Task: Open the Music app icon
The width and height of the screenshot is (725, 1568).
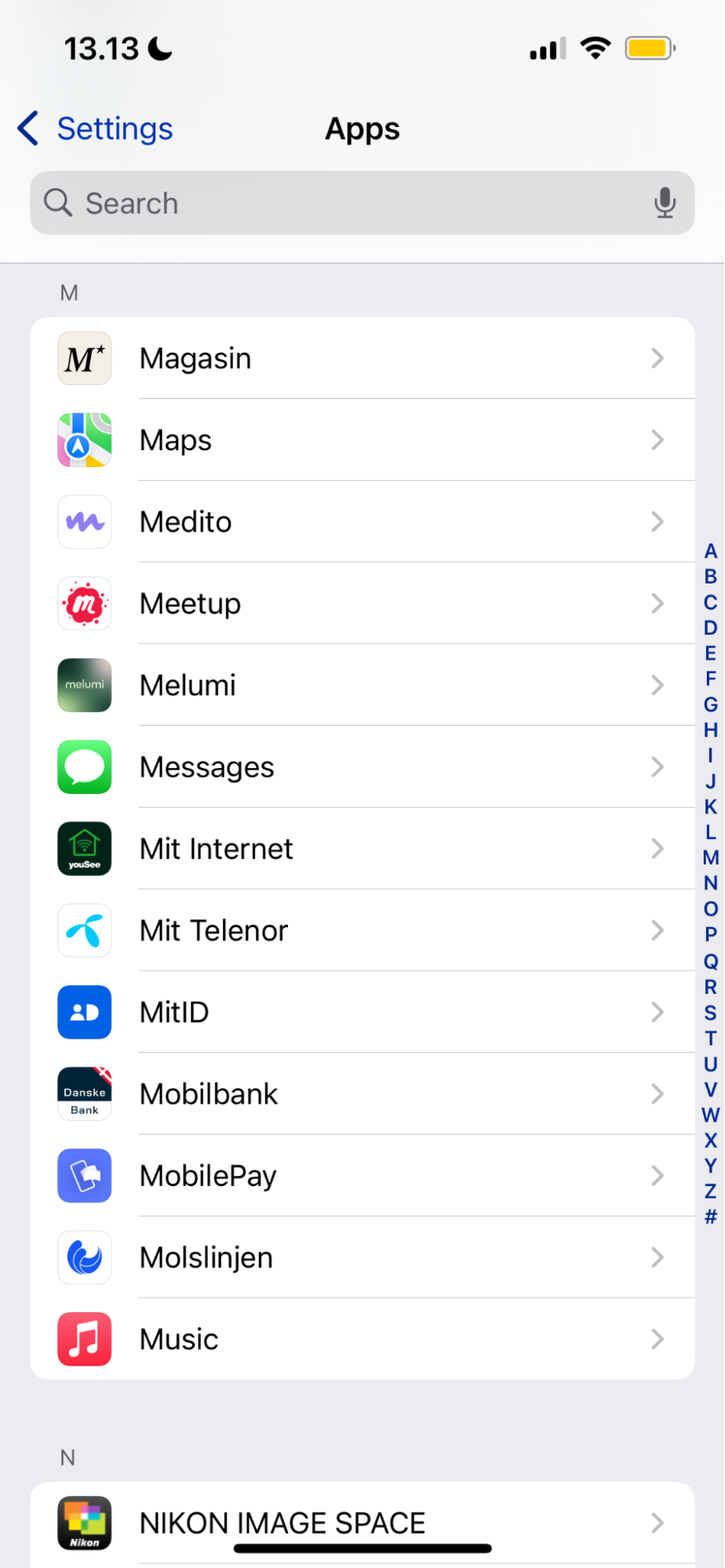Action: [84, 1340]
